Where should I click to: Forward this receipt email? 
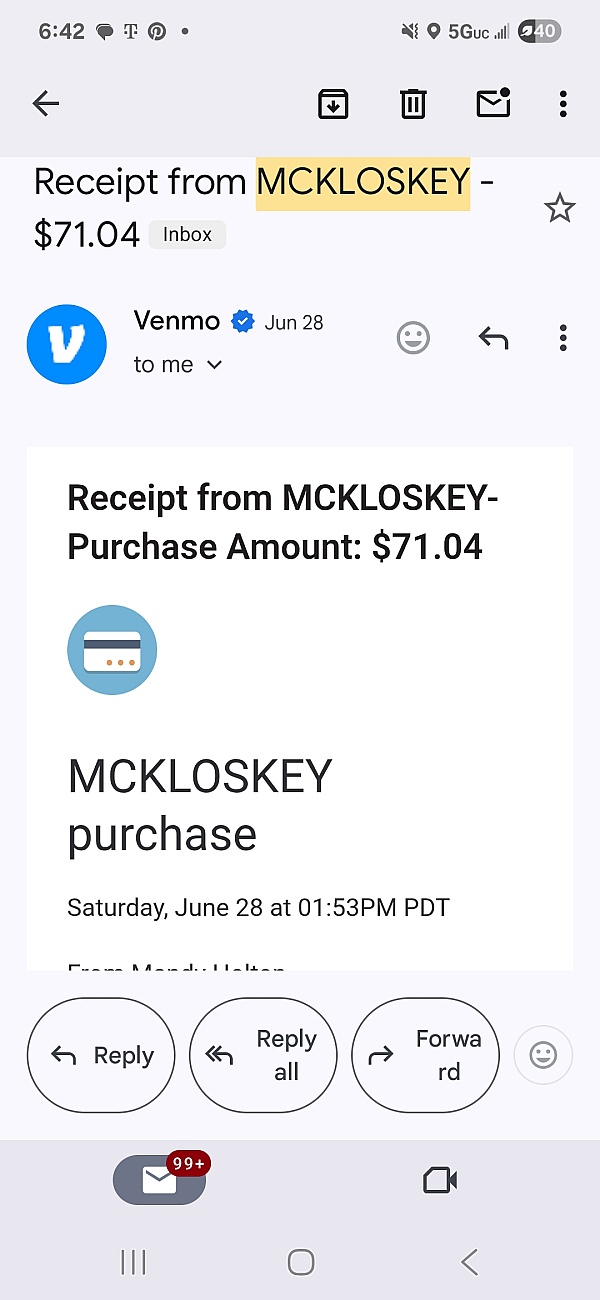425,1055
